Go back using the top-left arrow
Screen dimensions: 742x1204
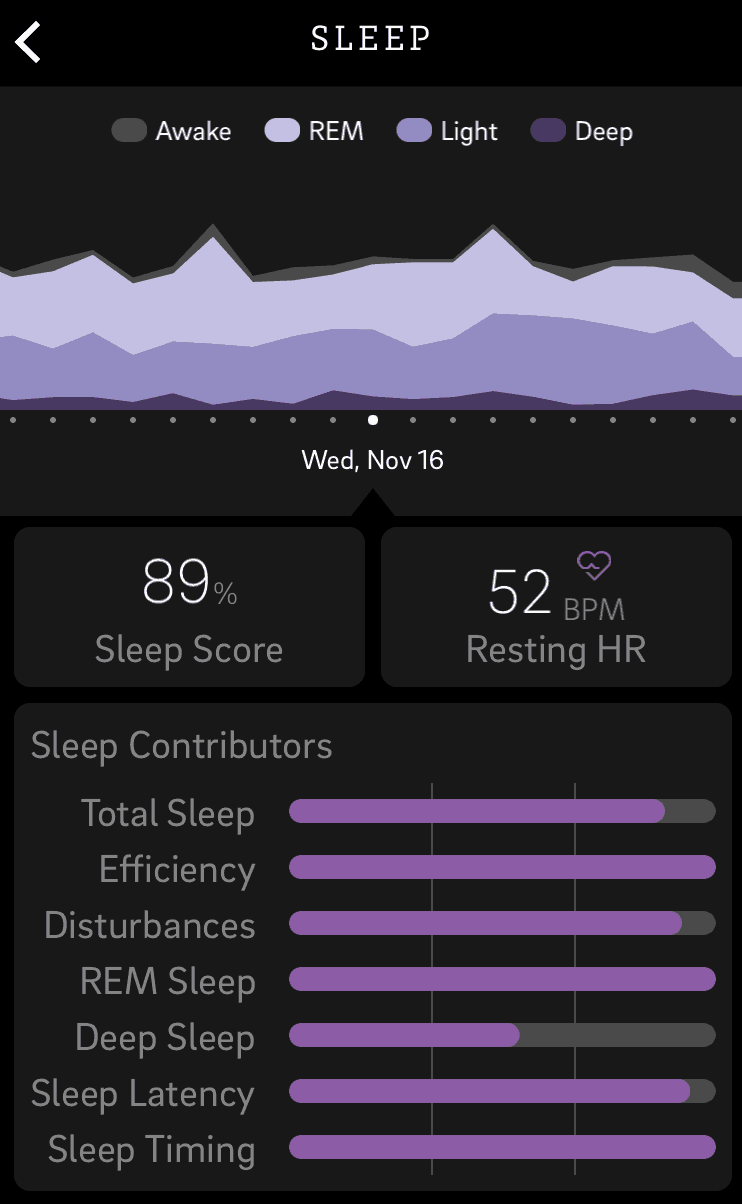29,42
